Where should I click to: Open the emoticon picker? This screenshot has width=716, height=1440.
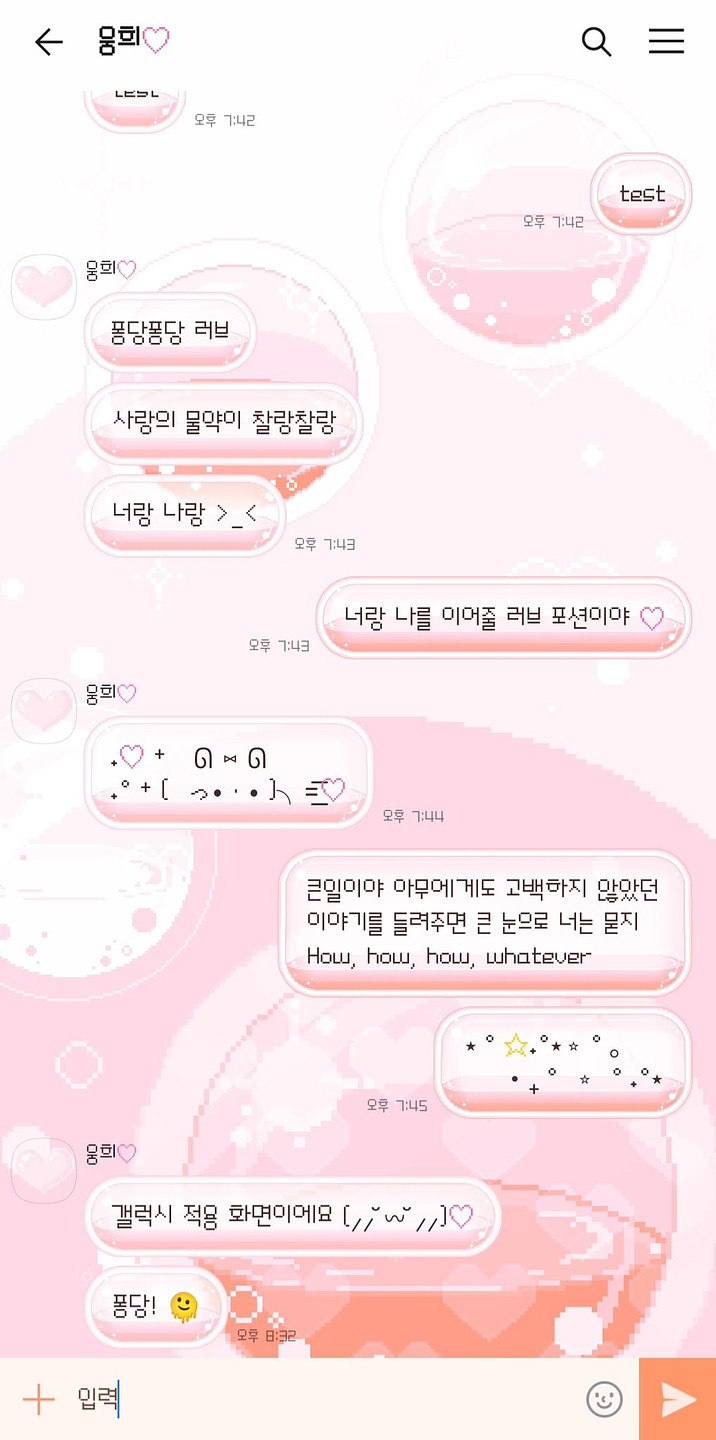604,1399
